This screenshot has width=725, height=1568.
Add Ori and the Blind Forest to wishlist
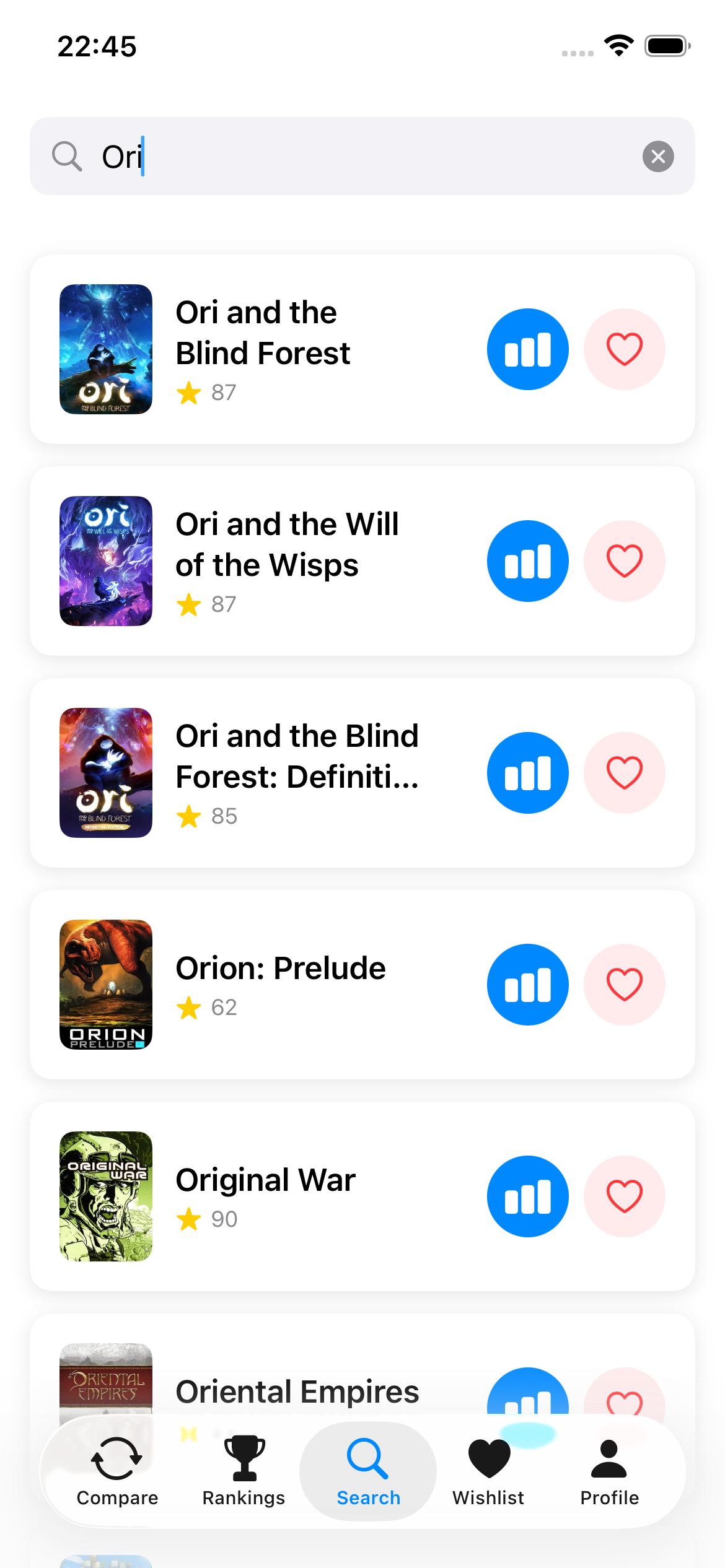click(x=624, y=349)
